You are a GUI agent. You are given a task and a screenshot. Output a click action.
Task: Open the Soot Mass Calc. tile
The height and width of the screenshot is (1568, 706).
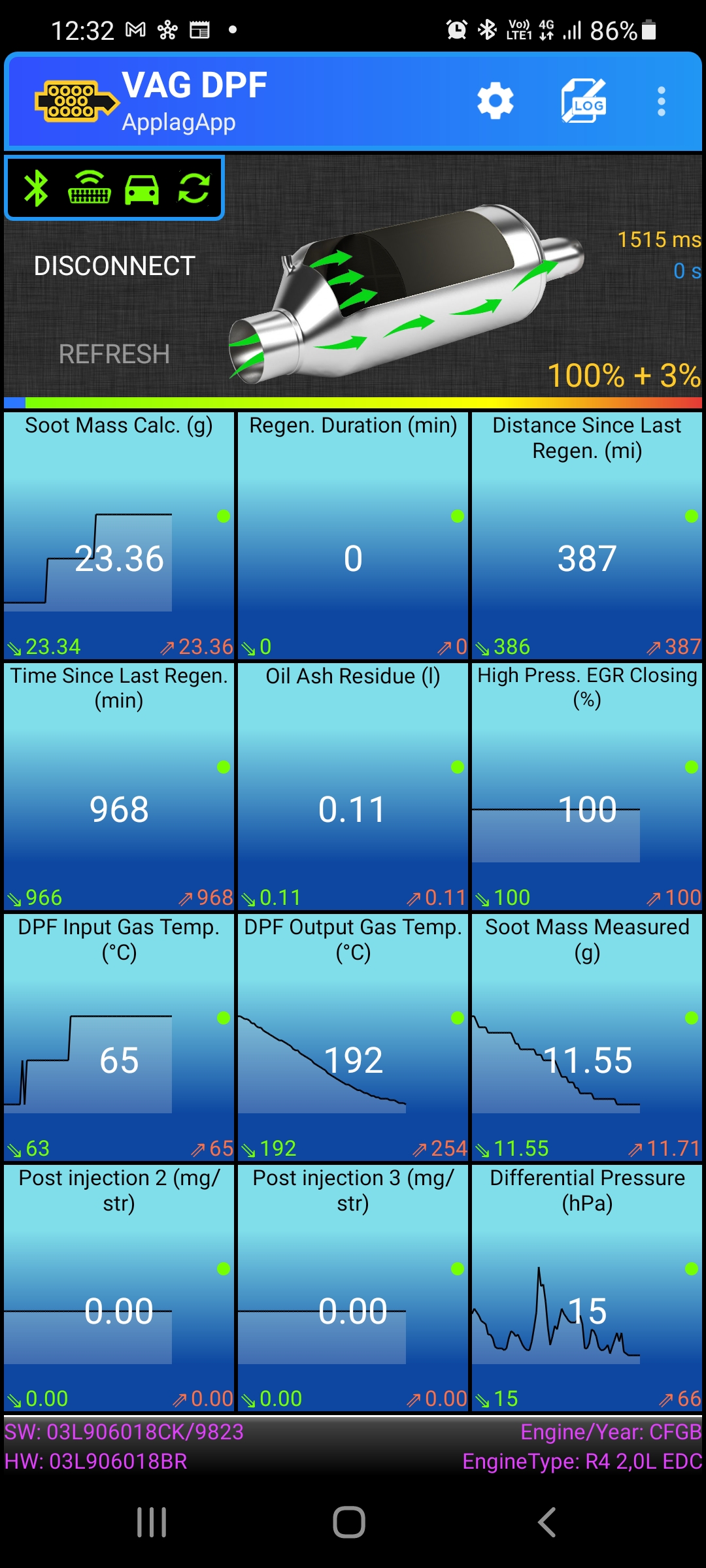click(119, 536)
